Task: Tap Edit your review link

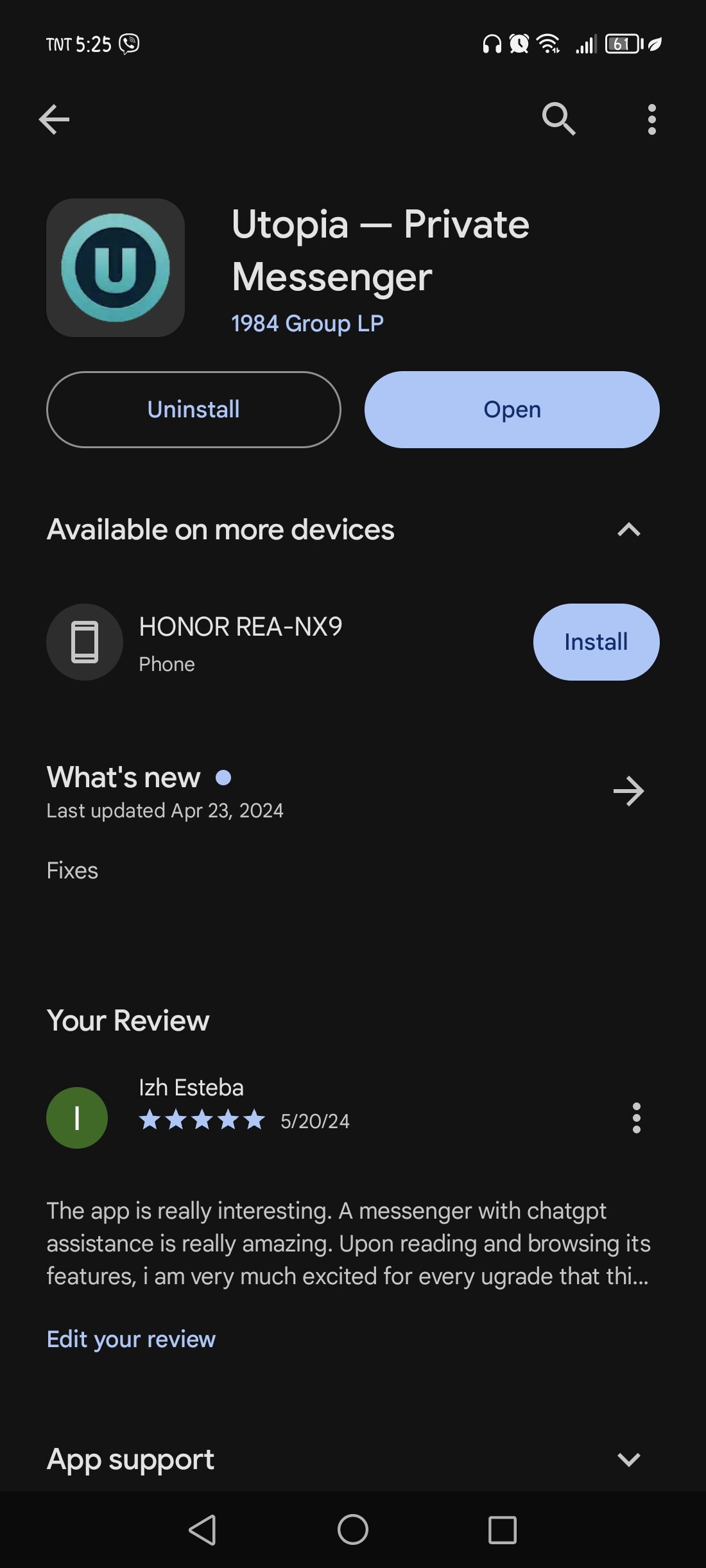Action: coord(131,1339)
